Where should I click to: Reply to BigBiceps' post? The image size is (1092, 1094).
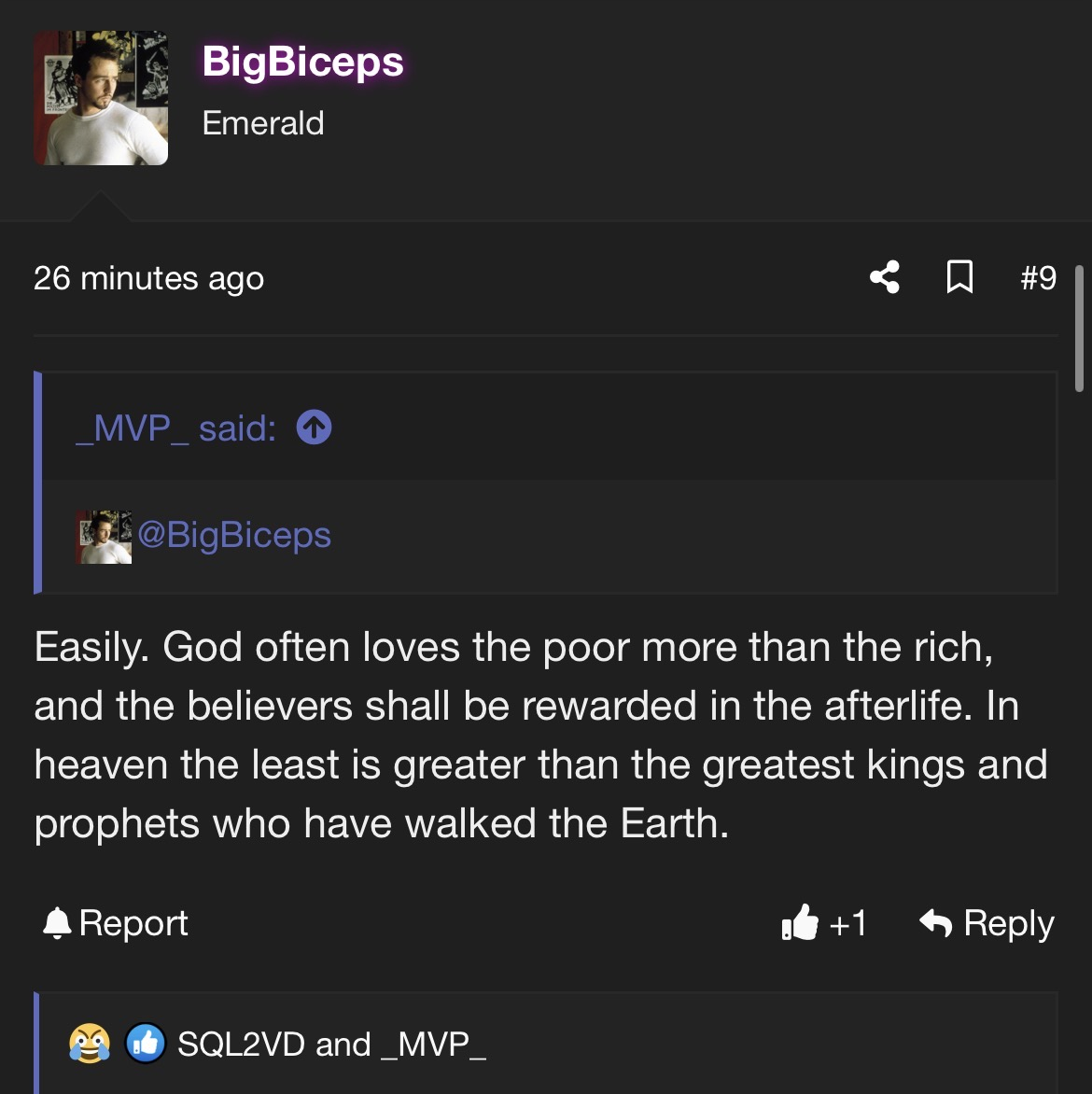[987, 923]
